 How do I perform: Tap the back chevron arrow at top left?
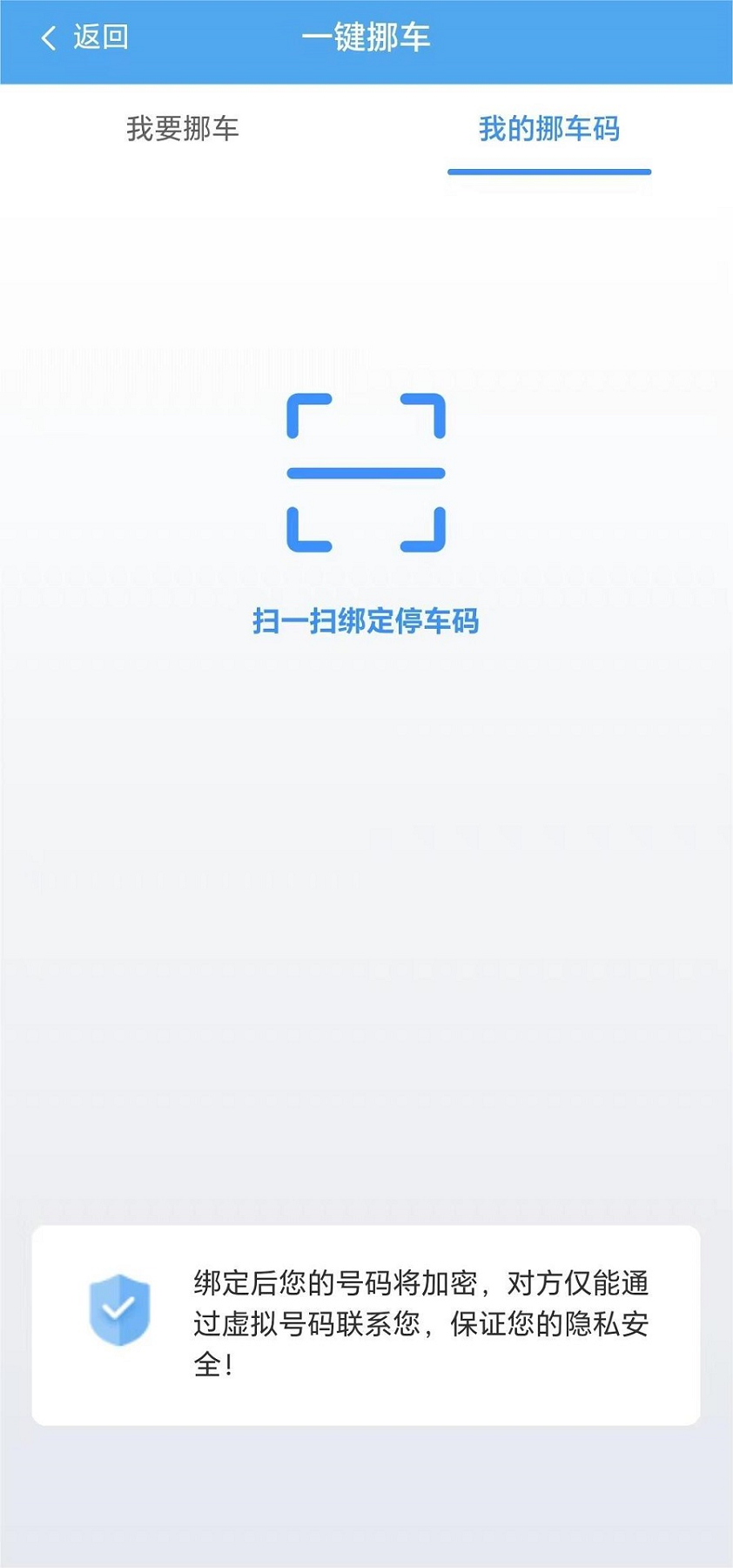click(x=48, y=37)
